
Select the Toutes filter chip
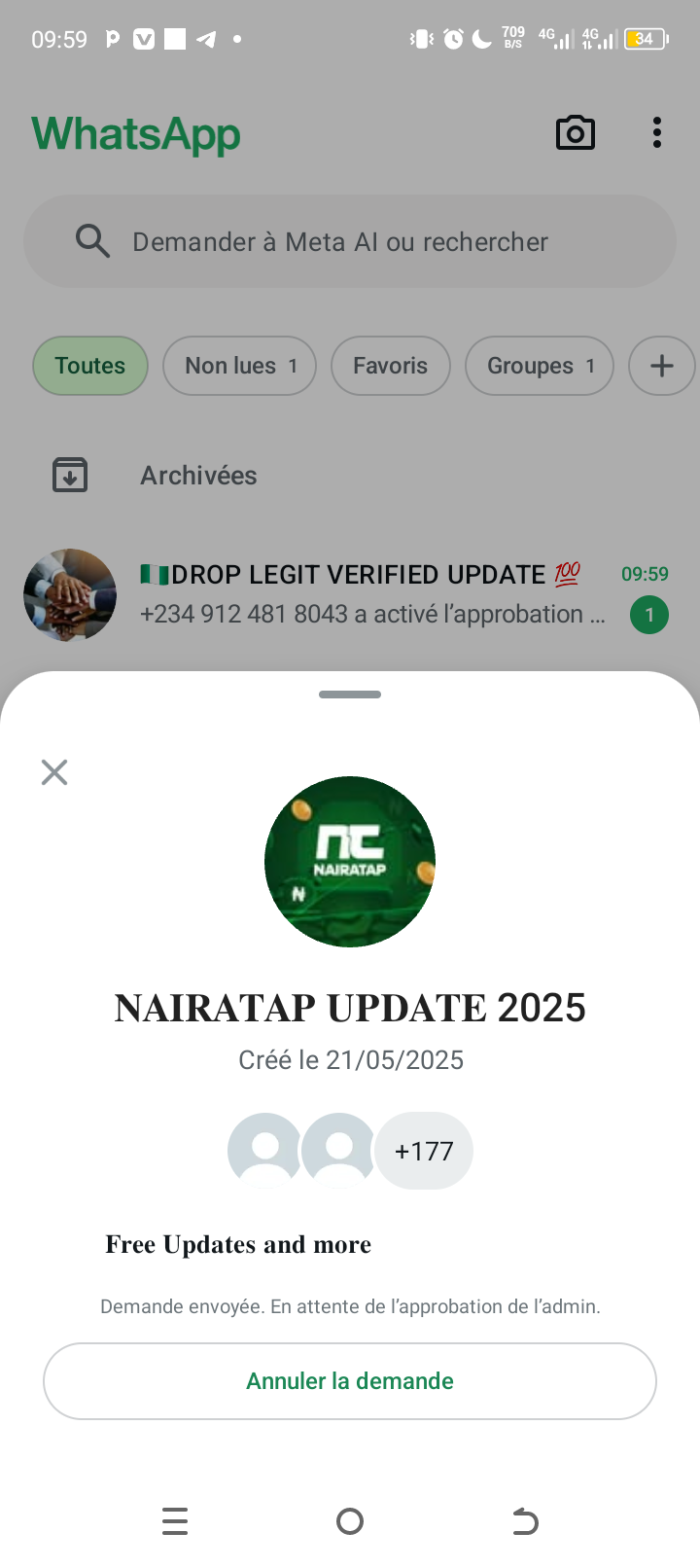90,366
